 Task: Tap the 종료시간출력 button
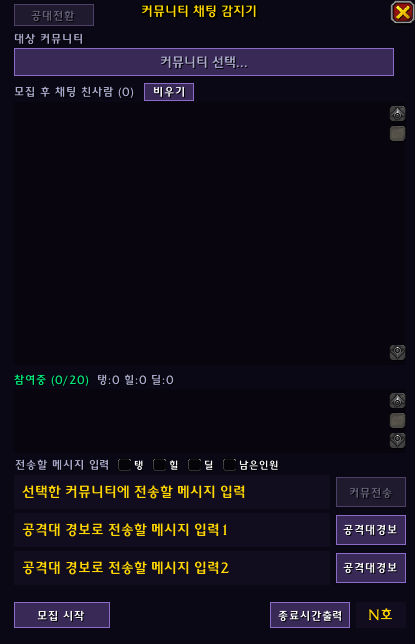coord(310,615)
